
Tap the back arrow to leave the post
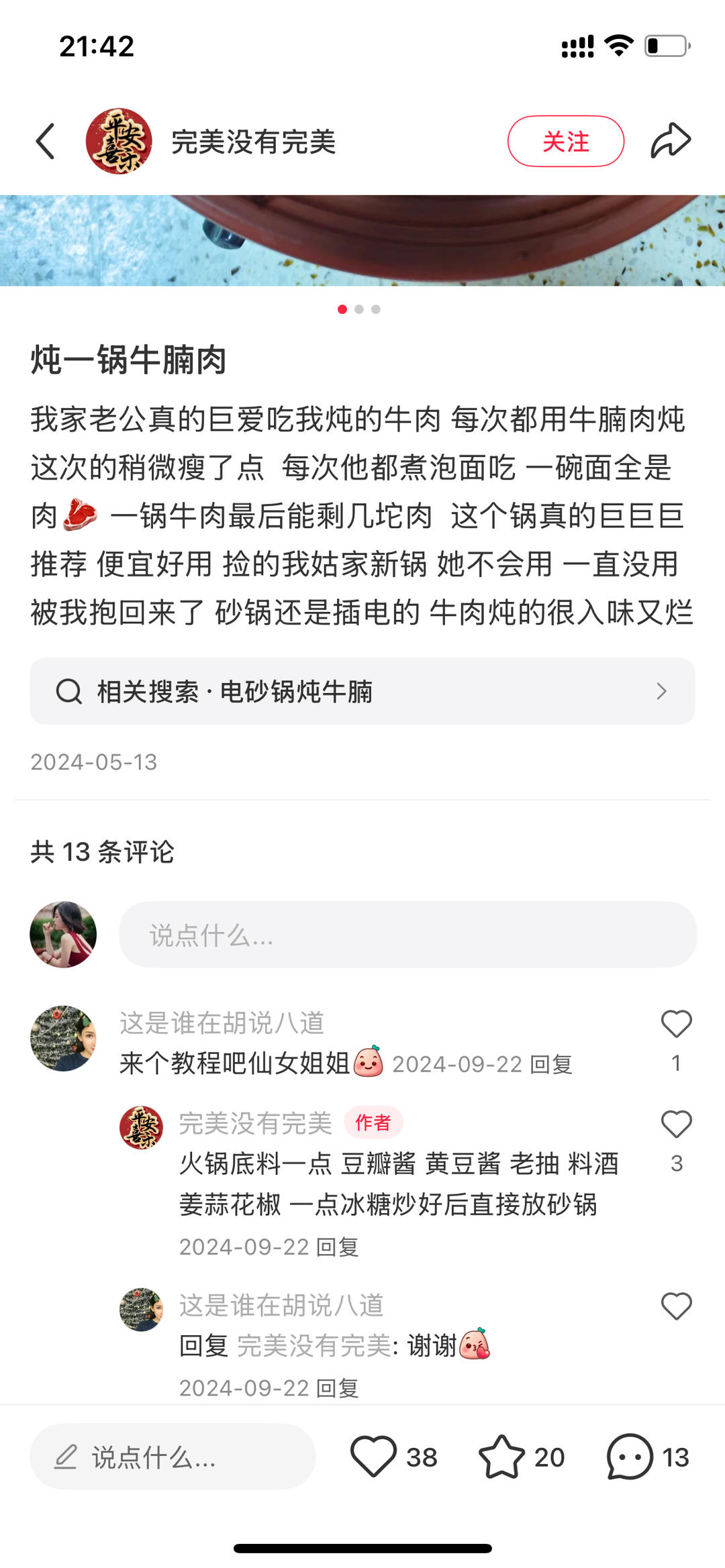pyautogui.click(x=44, y=140)
